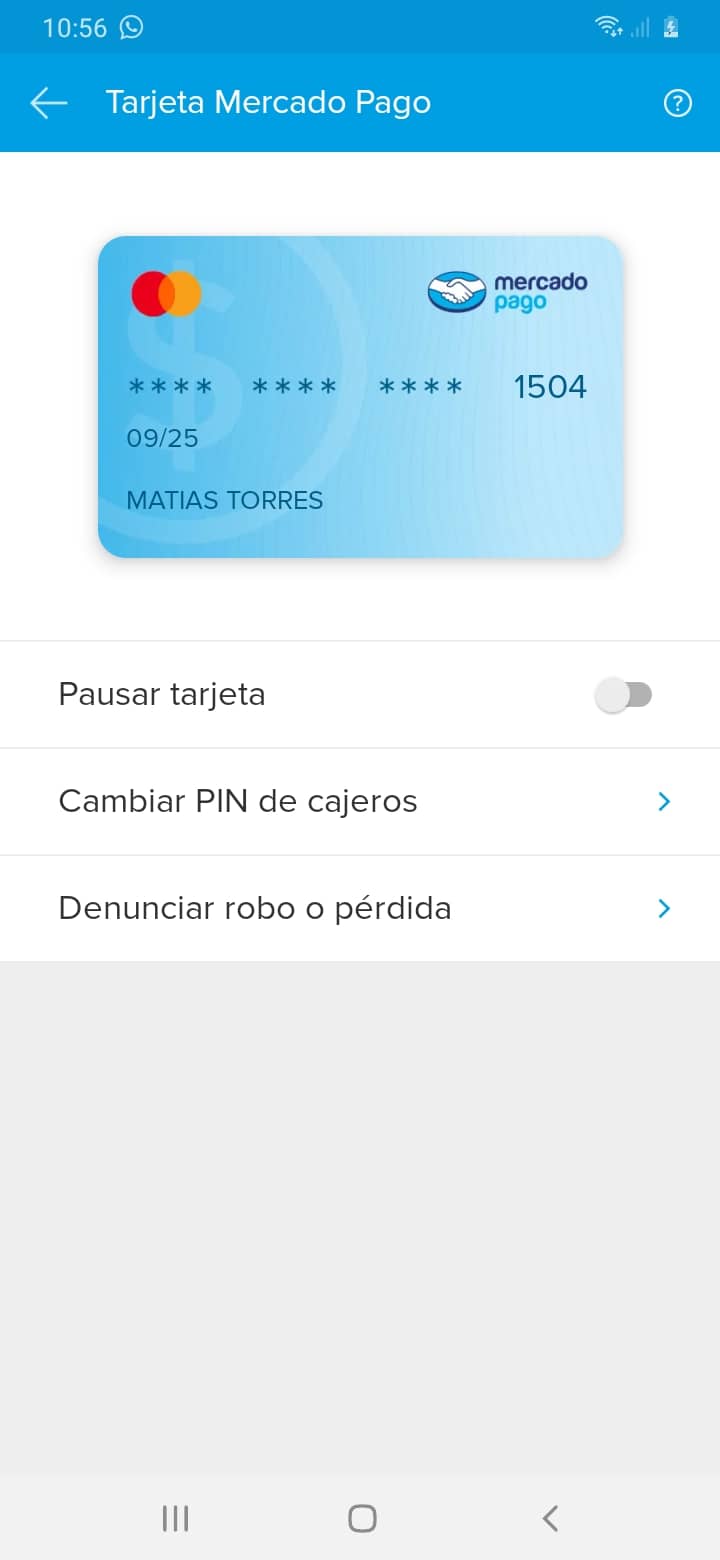Go back using the top-left arrow
The image size is (720, 1560).
coord(48,103)
